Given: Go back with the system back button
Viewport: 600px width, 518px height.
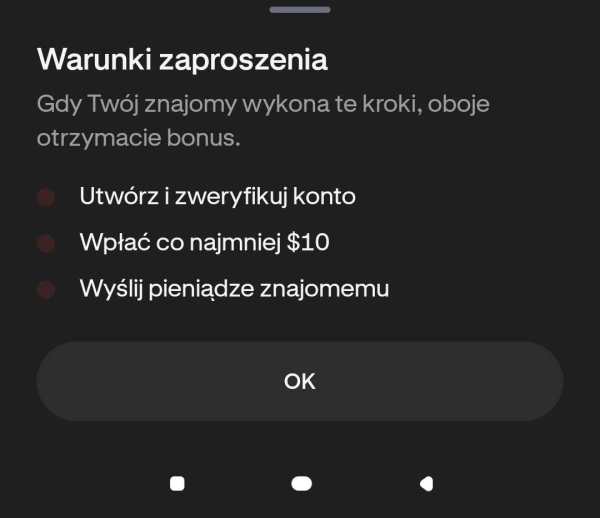Looking at the screenshot, I should 426,484.
